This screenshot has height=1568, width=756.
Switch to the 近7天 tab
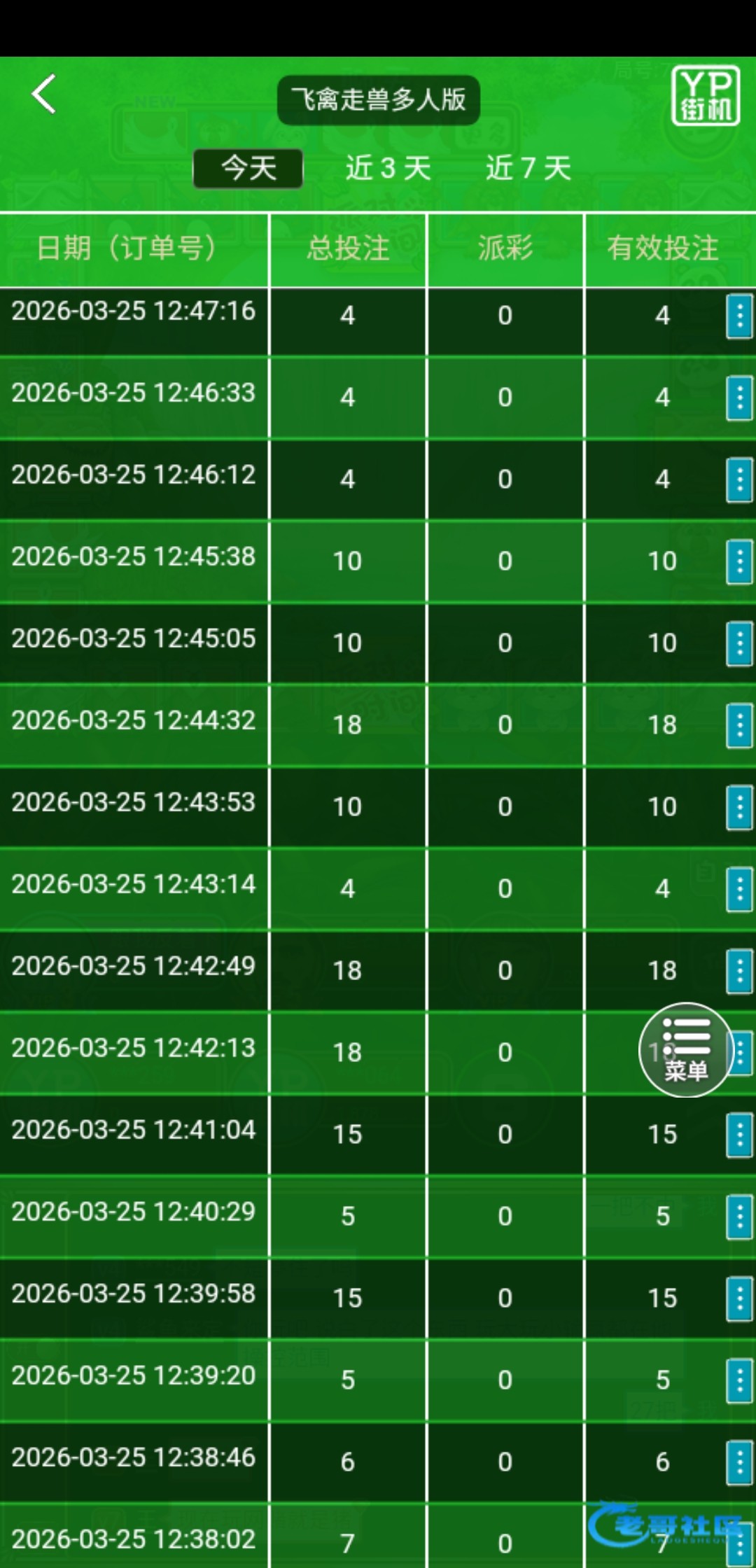click(528, 169)
